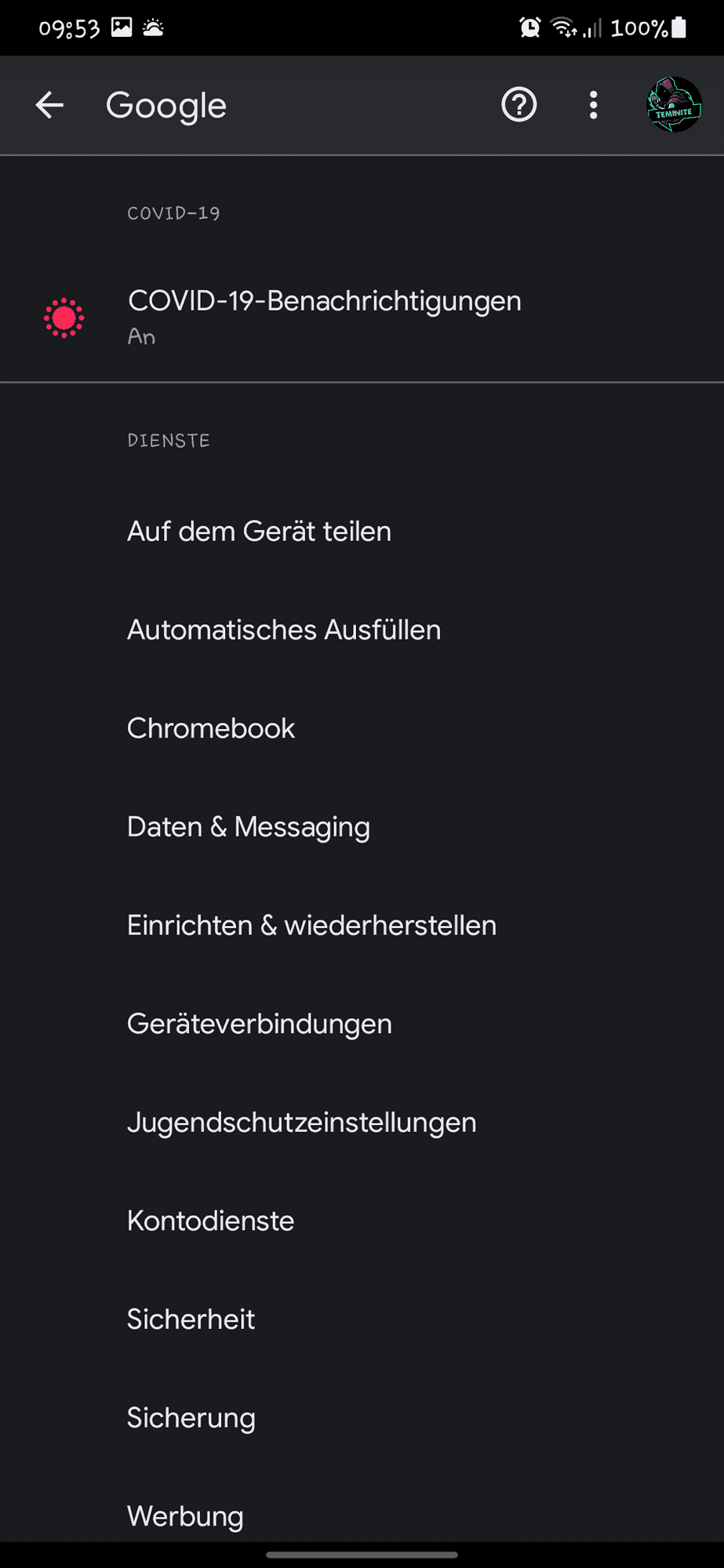Tap the account profile avatar
724x1568 pixels.
(x=673, y=105)
